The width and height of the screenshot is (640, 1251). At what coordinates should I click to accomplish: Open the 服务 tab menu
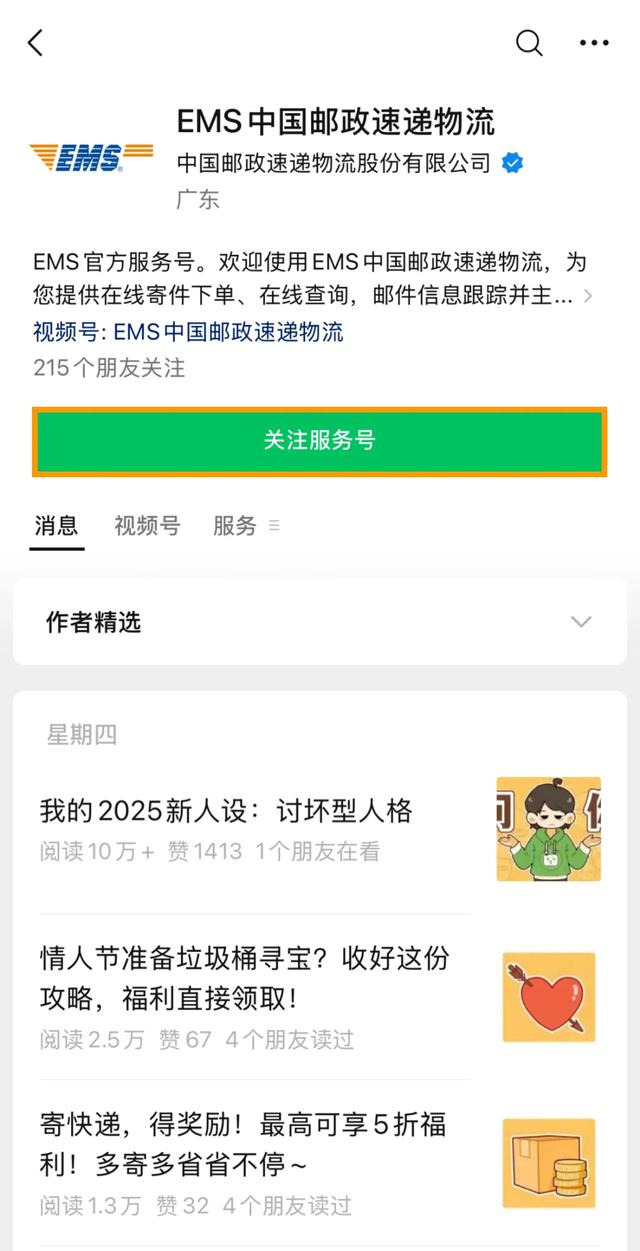click(245, 526)
